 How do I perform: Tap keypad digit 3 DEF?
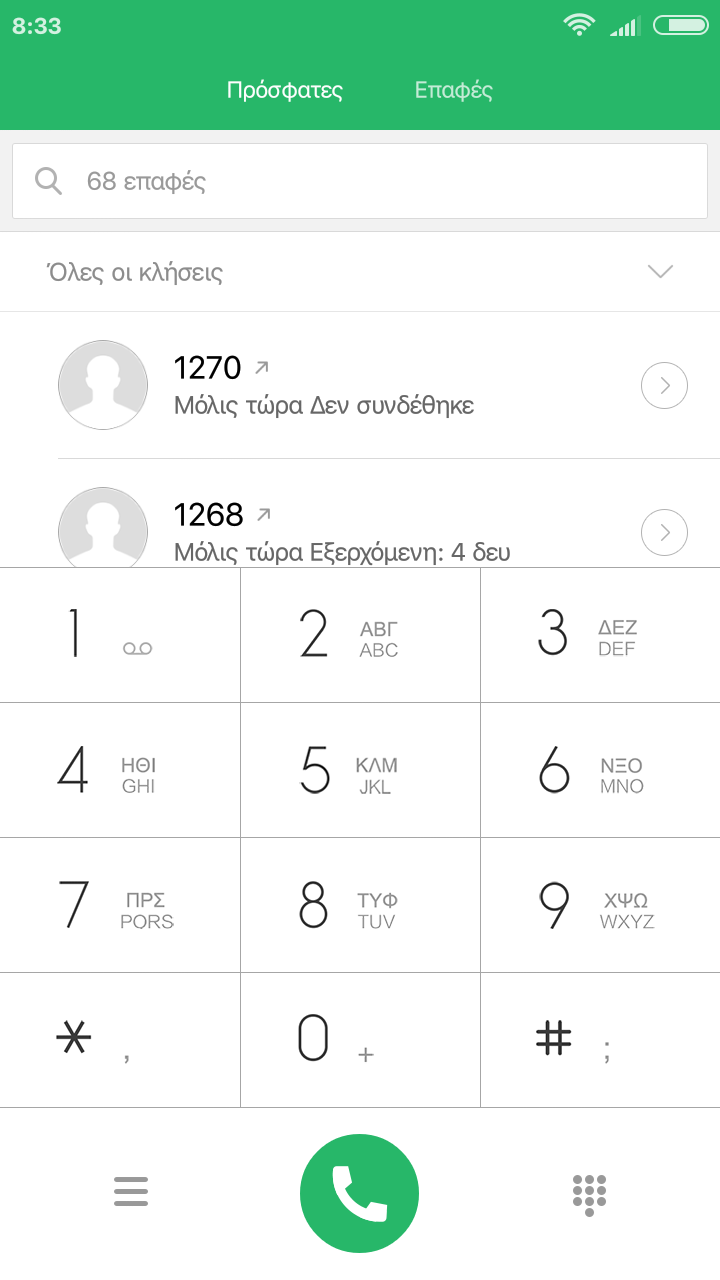600,635
